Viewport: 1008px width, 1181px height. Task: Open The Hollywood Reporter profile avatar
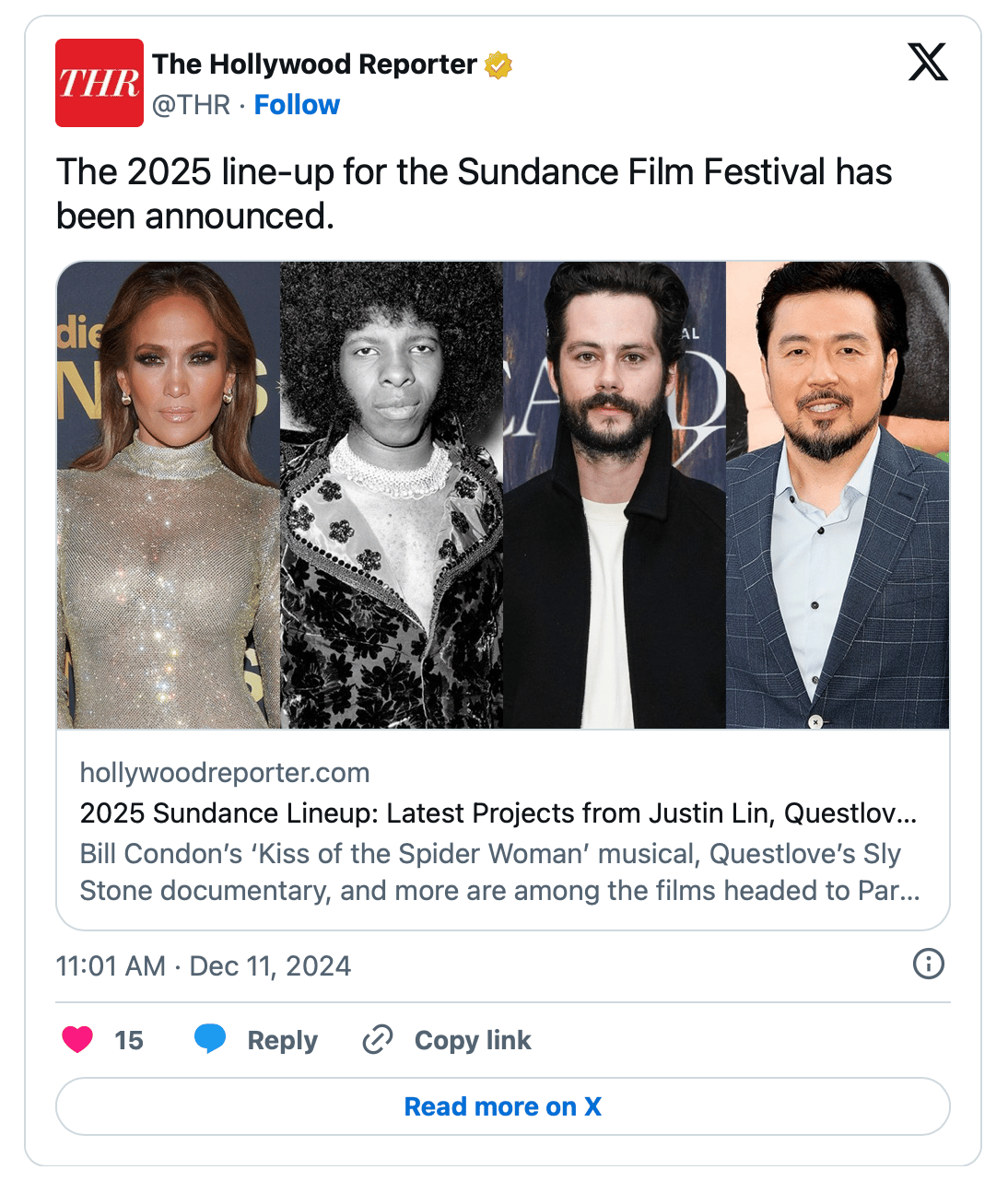click(x=100, y=83)
